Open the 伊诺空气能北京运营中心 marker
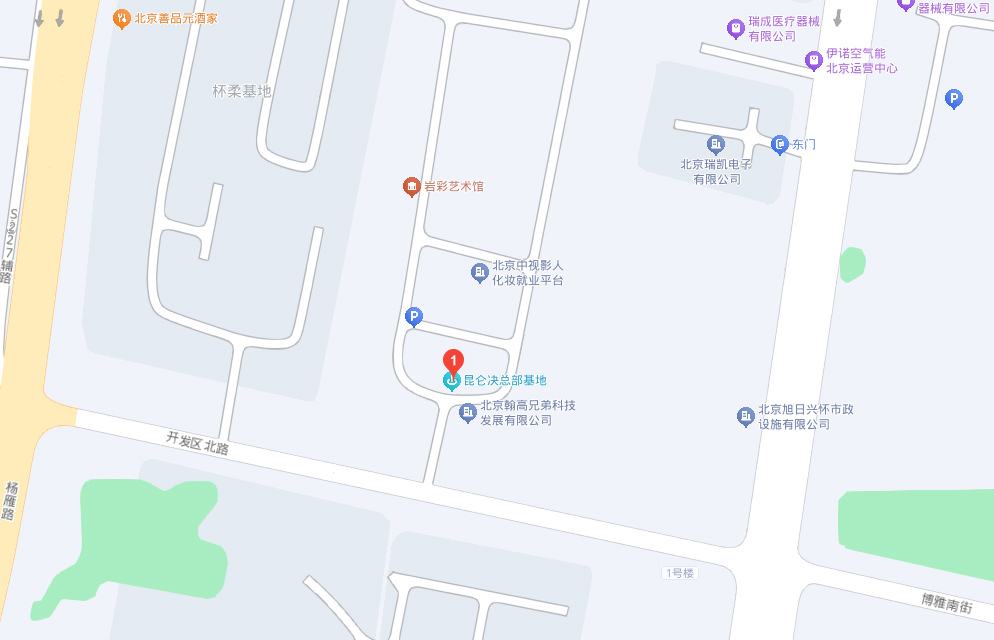The image size is (994, 640). (x=814, y=61)
